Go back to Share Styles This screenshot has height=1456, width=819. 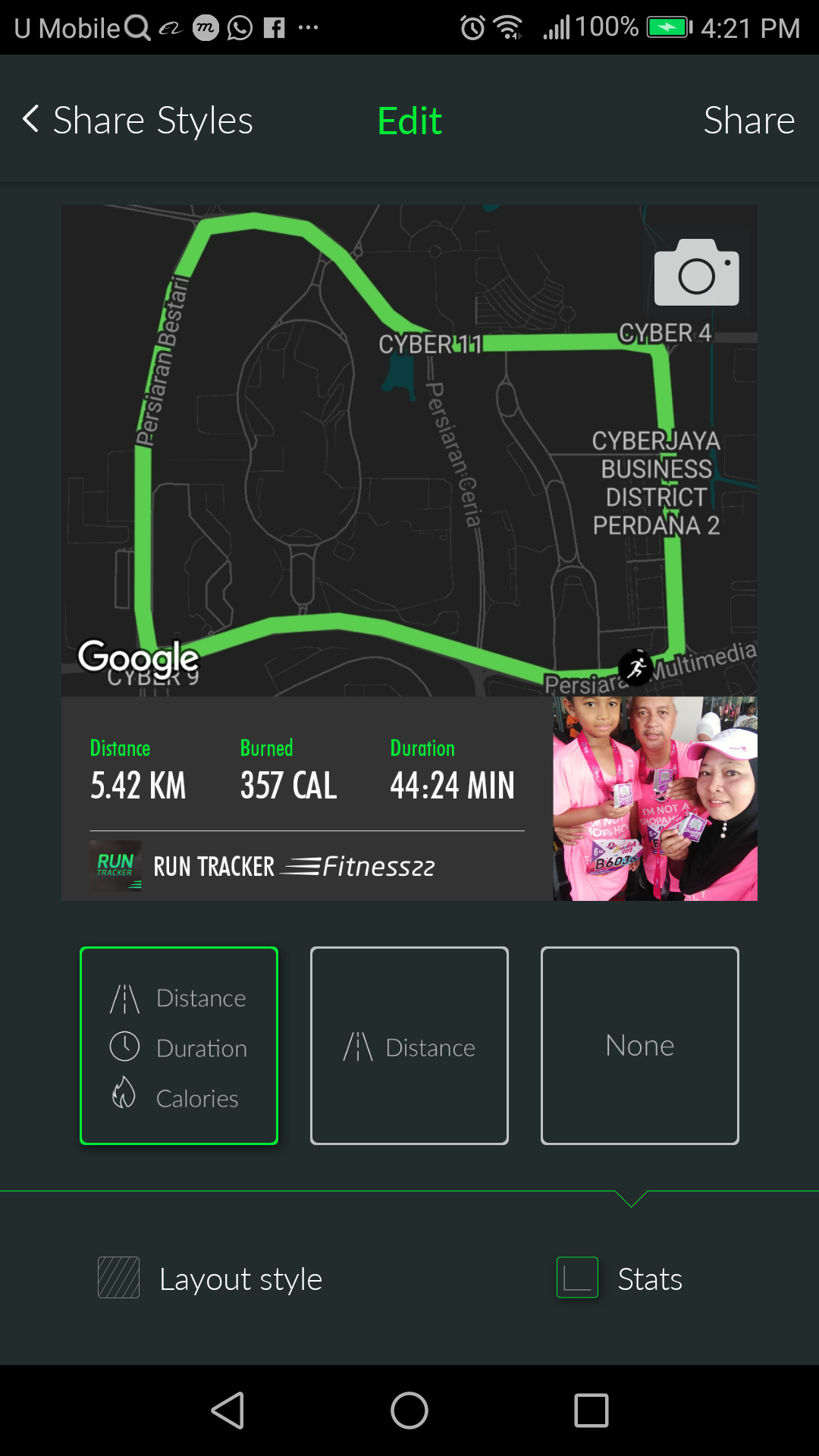coord(138,120)
